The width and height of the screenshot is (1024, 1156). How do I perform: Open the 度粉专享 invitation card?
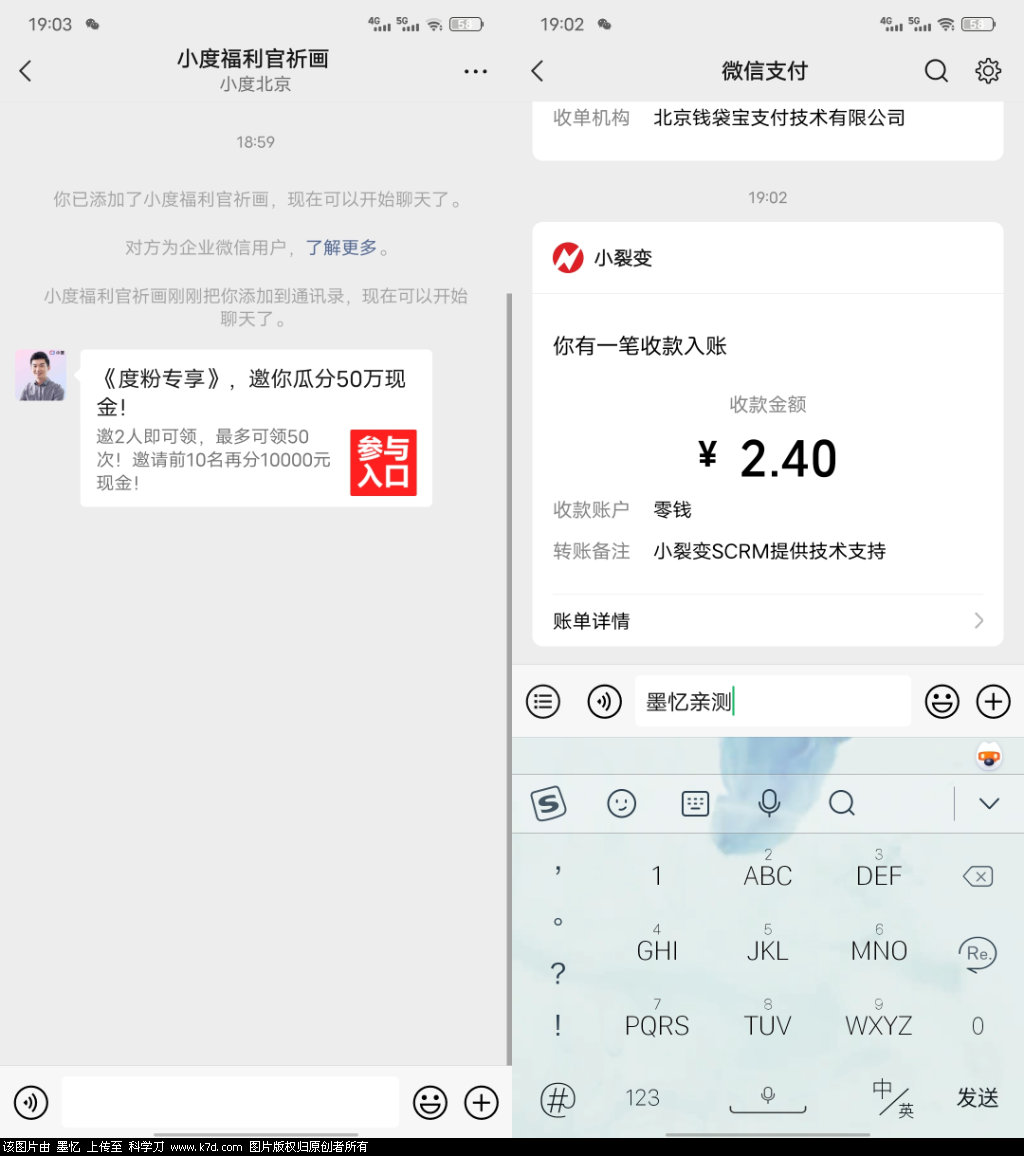[256, 428]
